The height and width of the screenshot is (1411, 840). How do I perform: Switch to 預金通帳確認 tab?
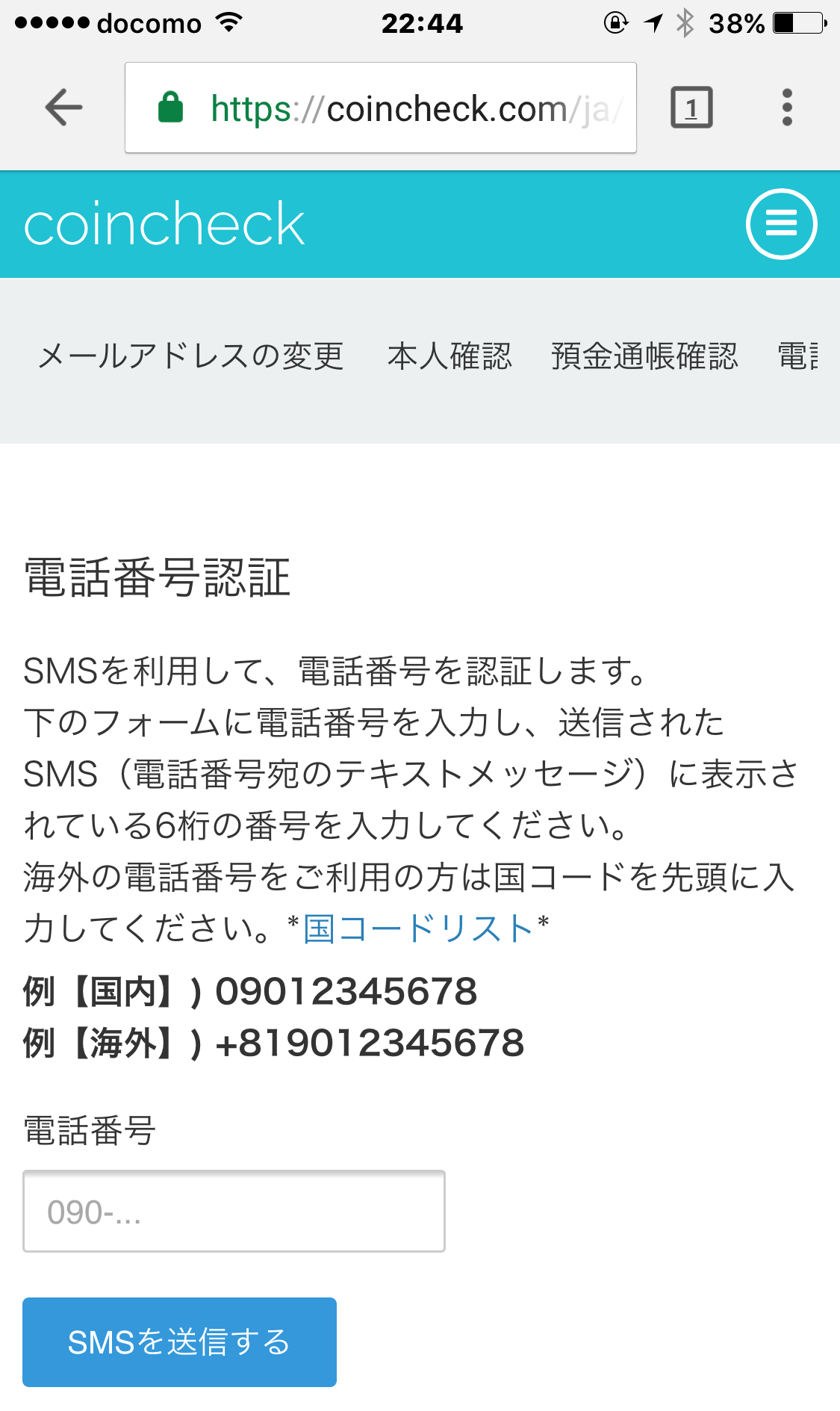[644, 356]
